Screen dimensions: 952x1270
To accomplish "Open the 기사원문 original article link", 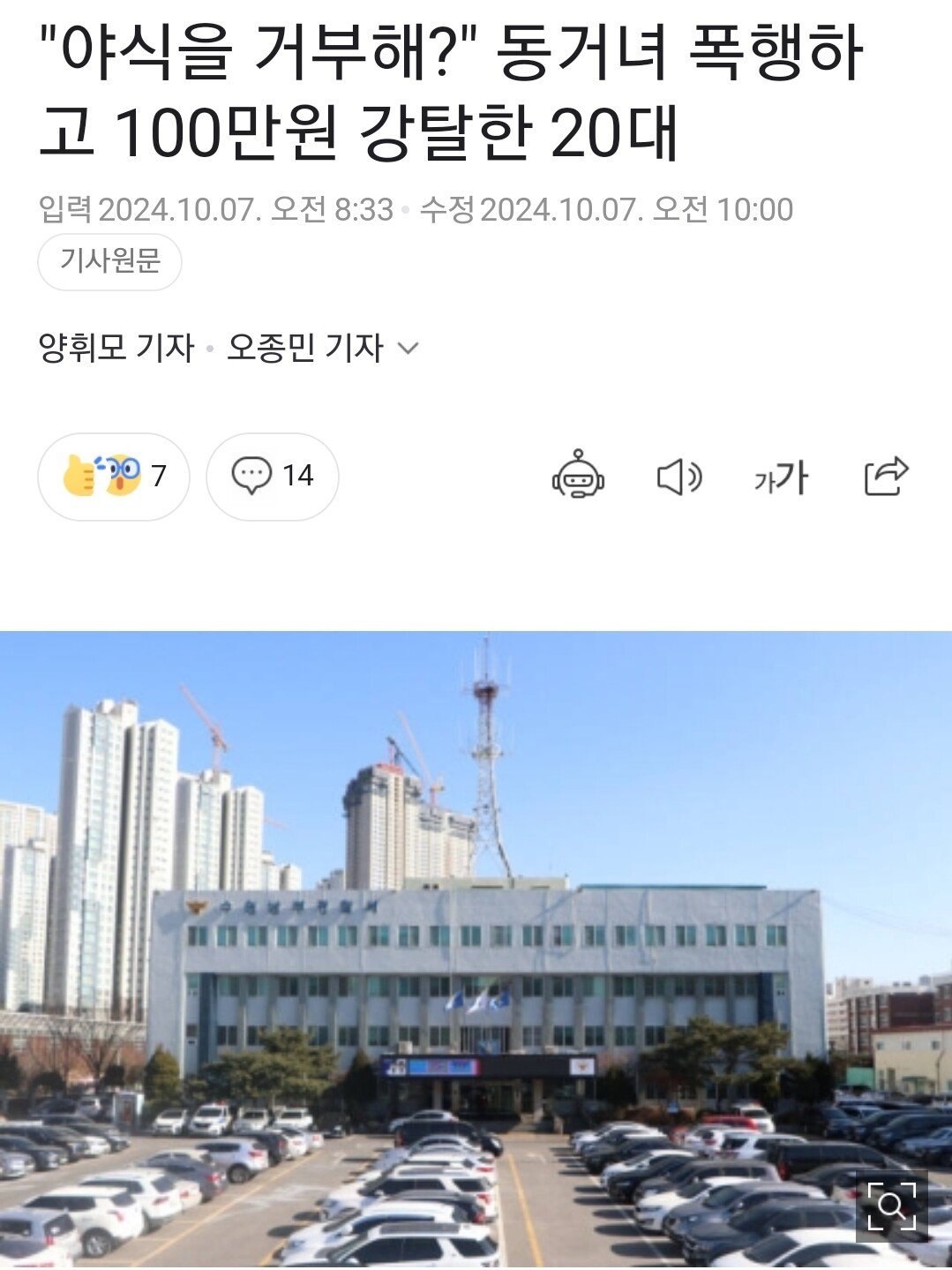I will coord(109,261).
